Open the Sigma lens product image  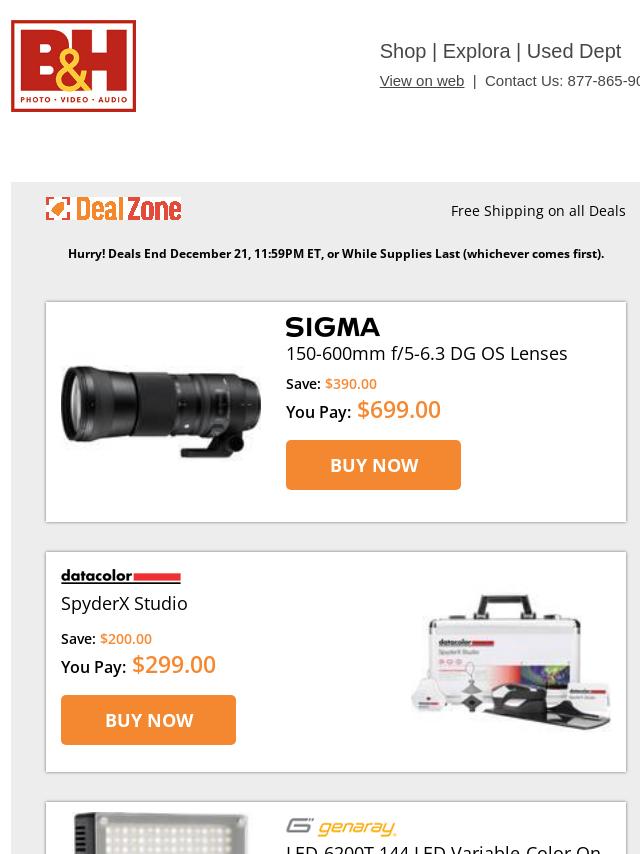coord(161,411)
